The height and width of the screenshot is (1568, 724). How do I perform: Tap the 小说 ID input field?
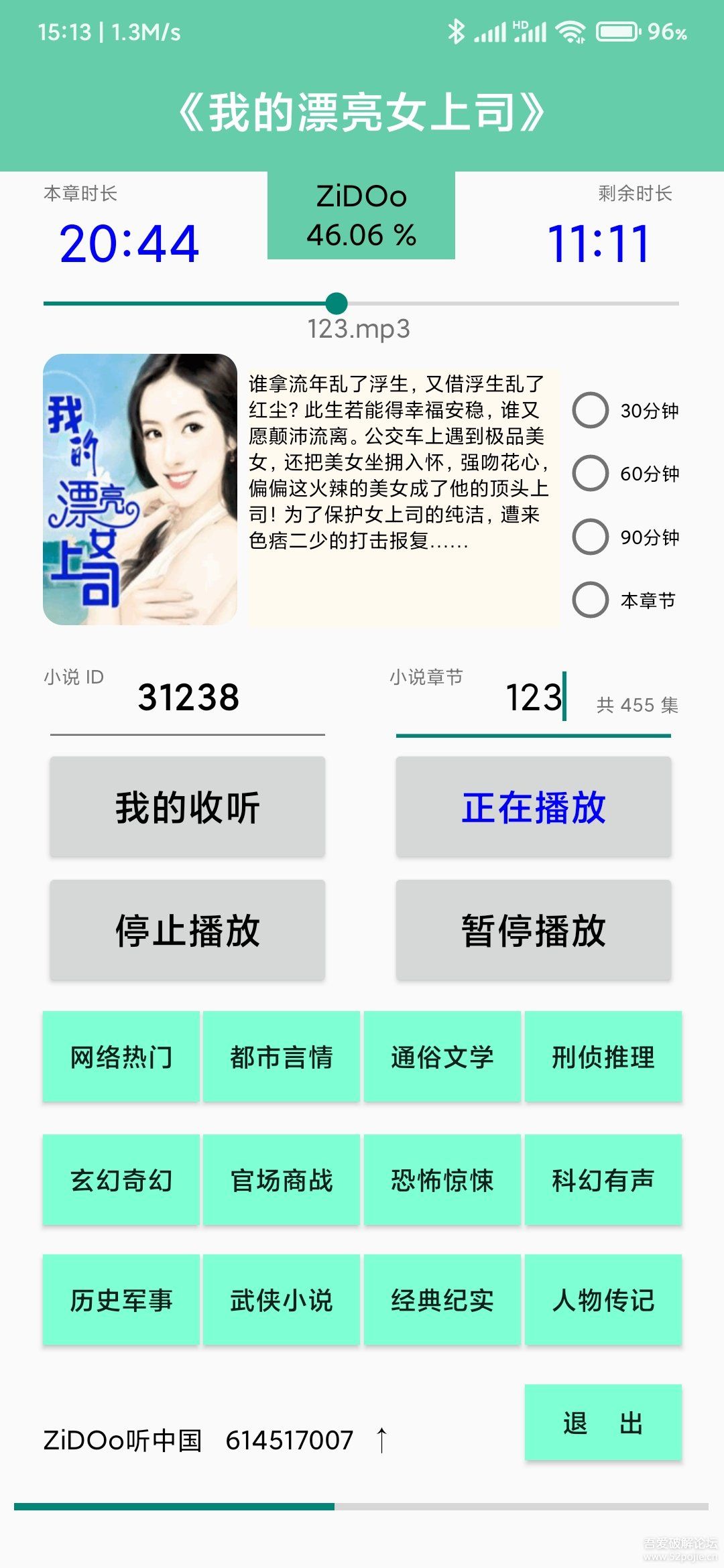(188, 698)
